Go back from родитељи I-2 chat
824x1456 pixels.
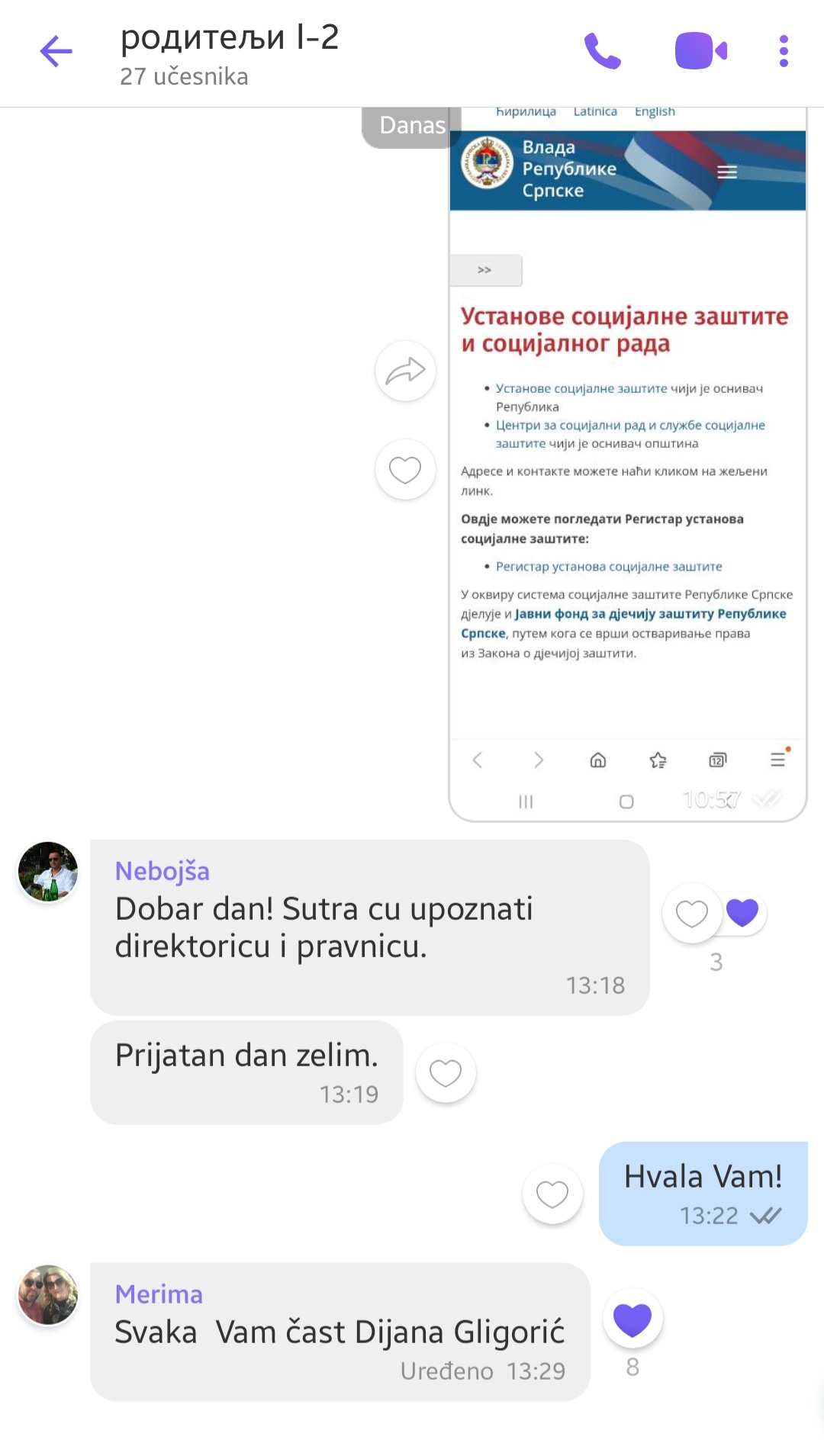[x=56, y=52]
